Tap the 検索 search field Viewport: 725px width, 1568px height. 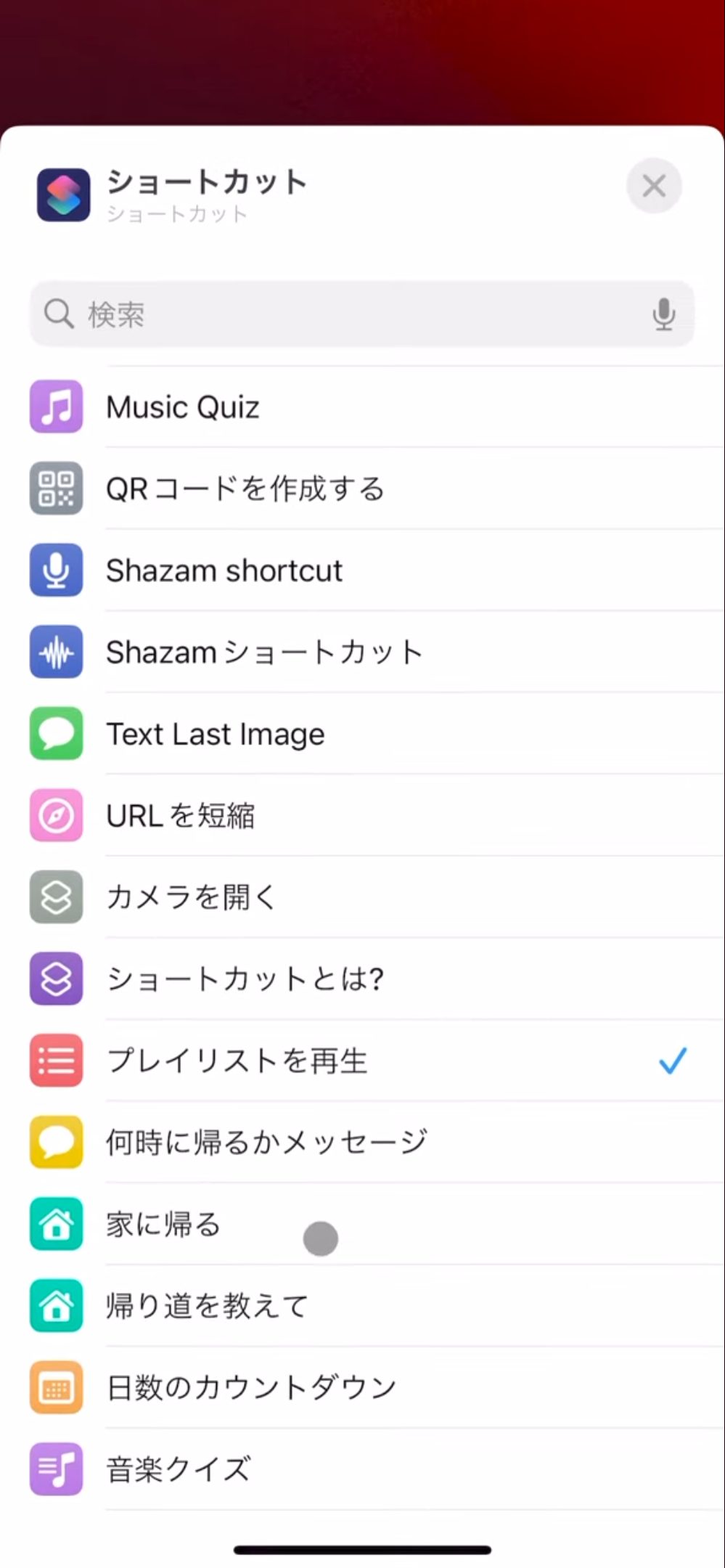point(362,314)
